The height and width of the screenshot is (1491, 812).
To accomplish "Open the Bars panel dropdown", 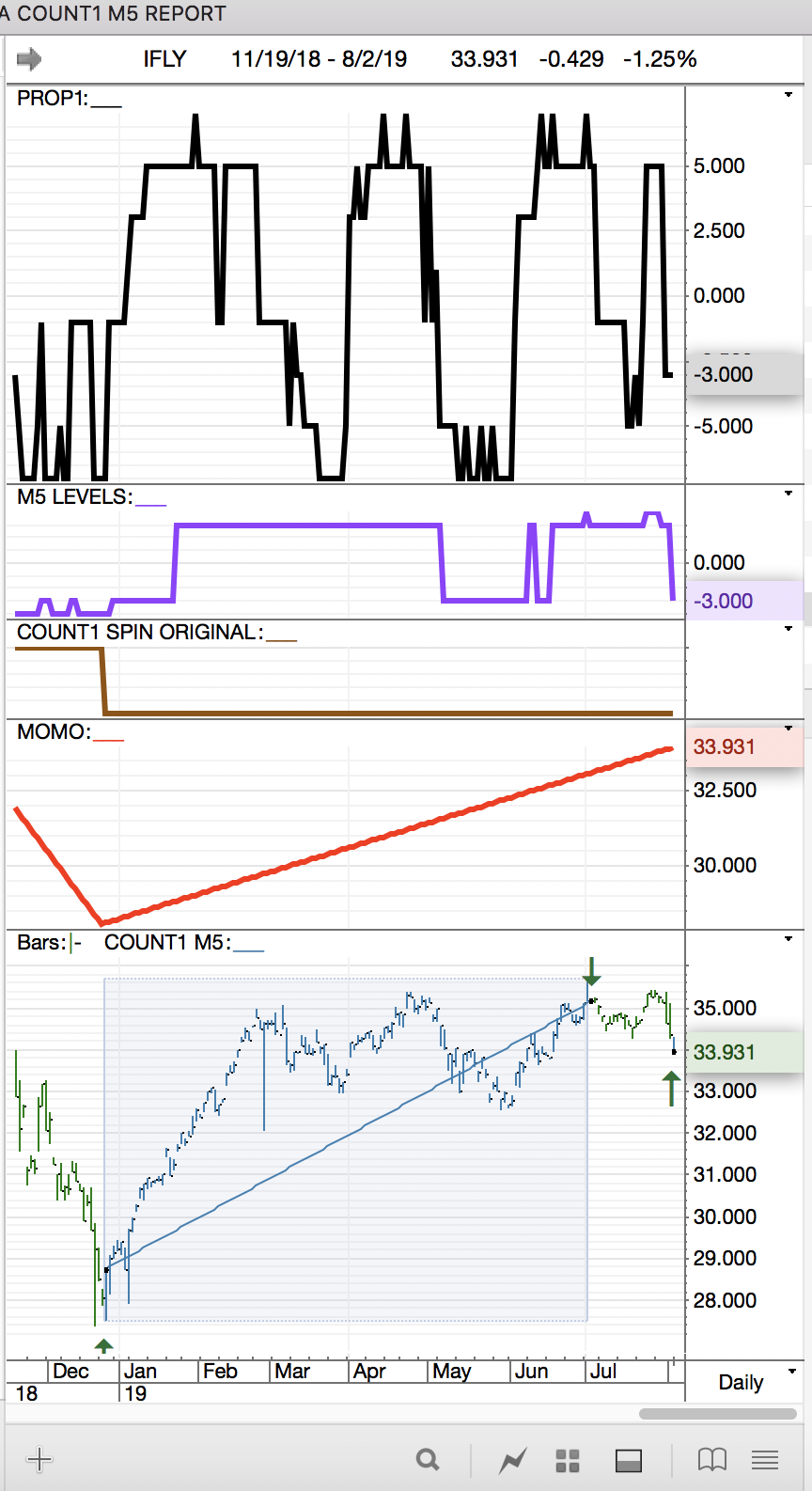I will click(x=788, y=939).
